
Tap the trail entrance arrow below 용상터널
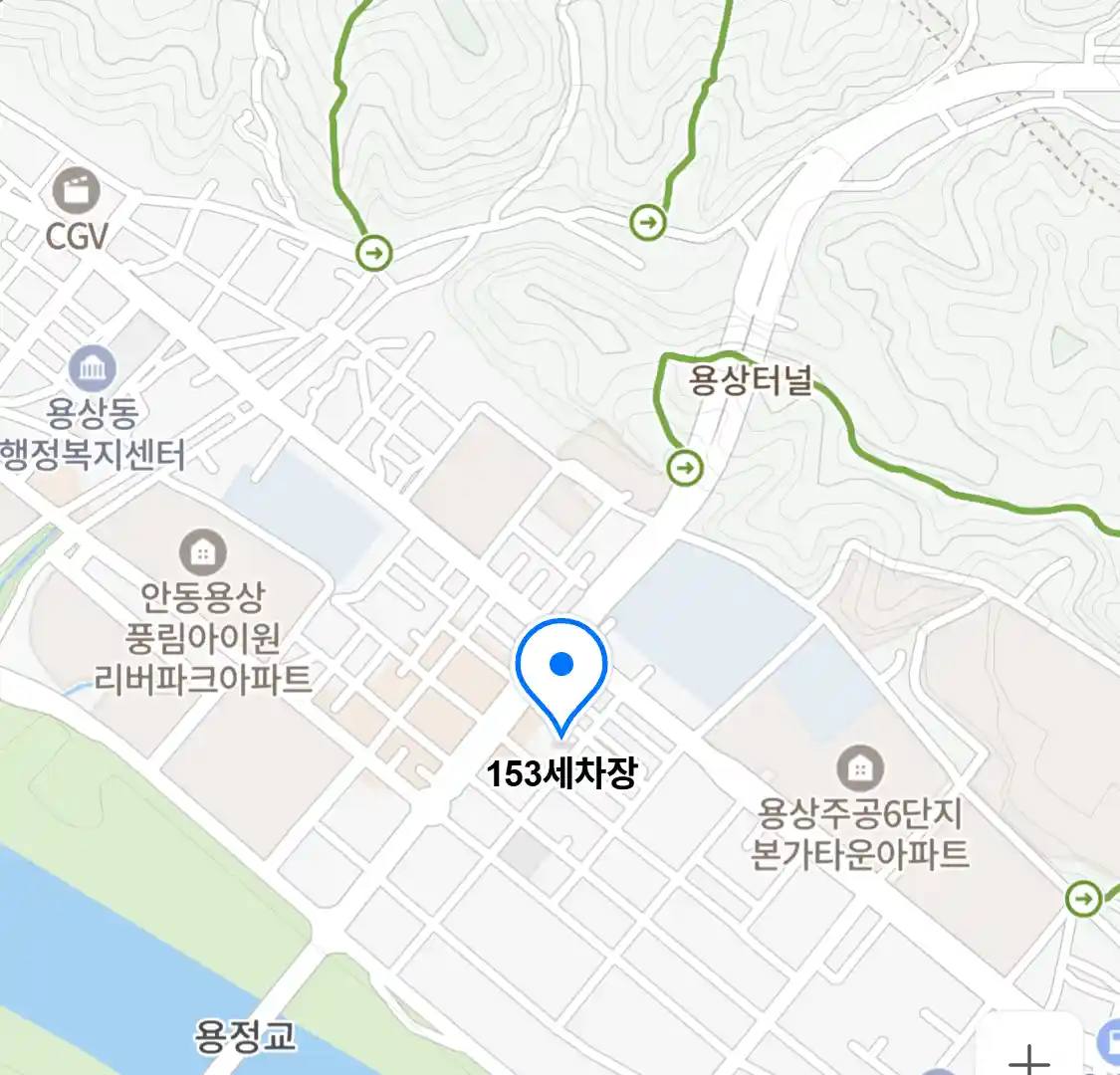[x=685, y=467]
